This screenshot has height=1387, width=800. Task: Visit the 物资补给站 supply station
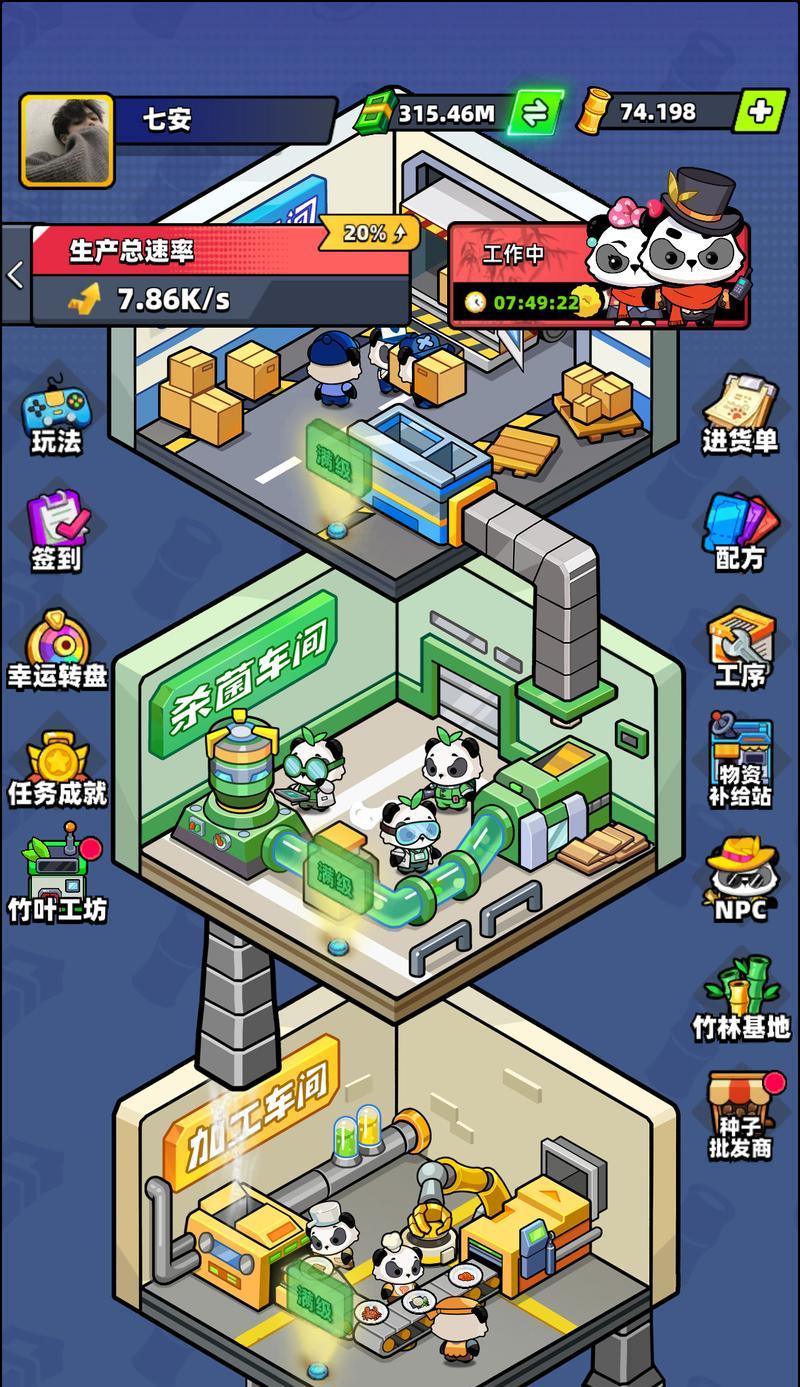[740, 760]
